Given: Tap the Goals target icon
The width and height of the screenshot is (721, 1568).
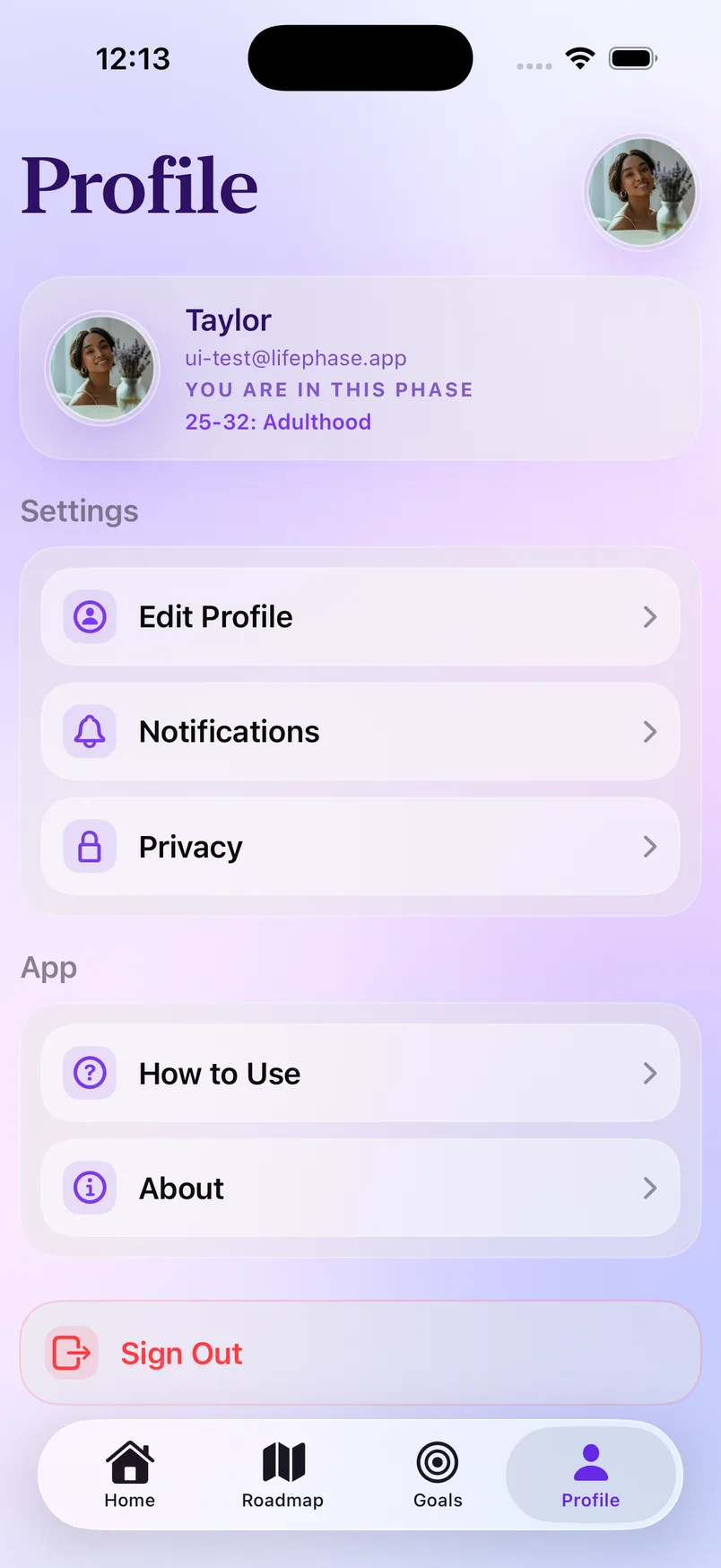Looking at the screenshot, I should pyautogui.click(x=437, y=1455).
